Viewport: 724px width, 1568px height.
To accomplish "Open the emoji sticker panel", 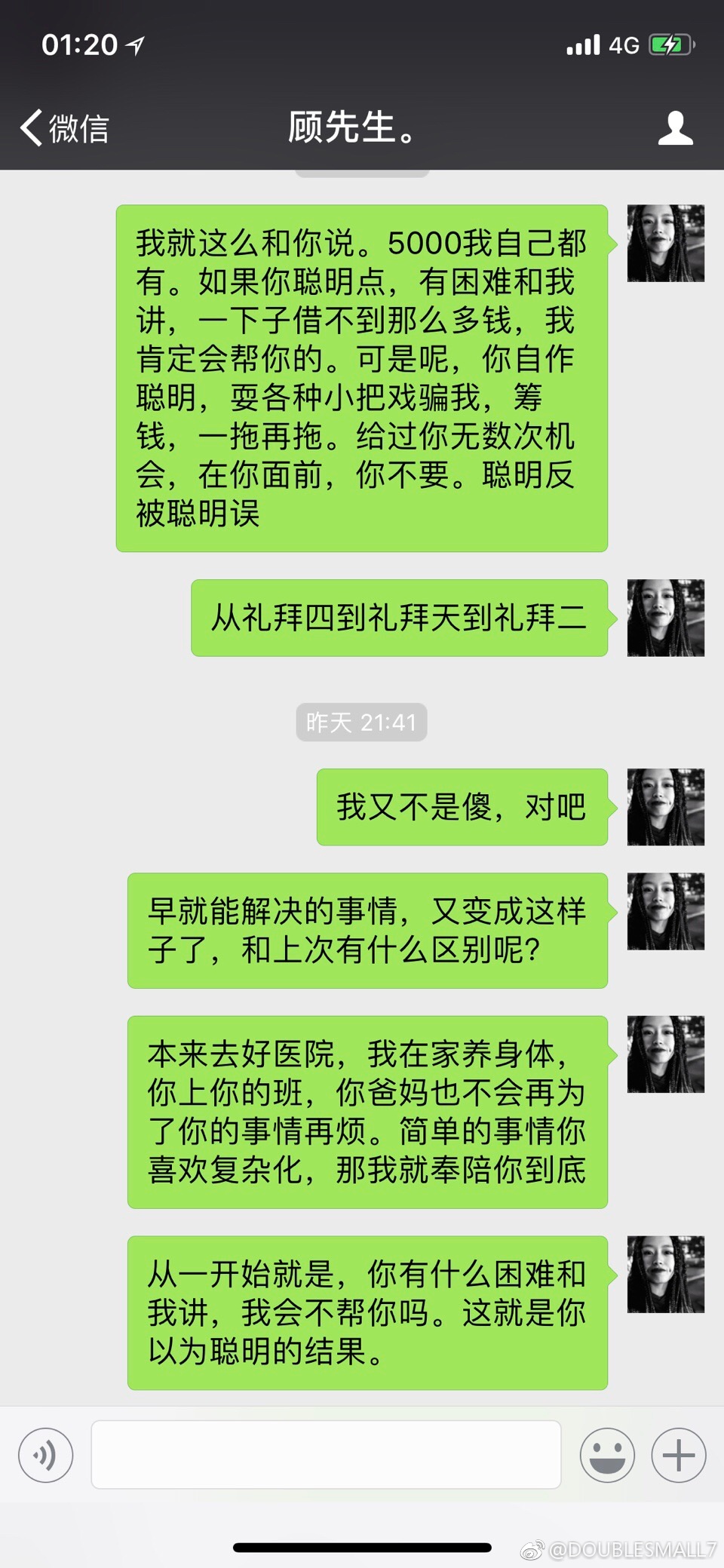I will (607, 1455).
